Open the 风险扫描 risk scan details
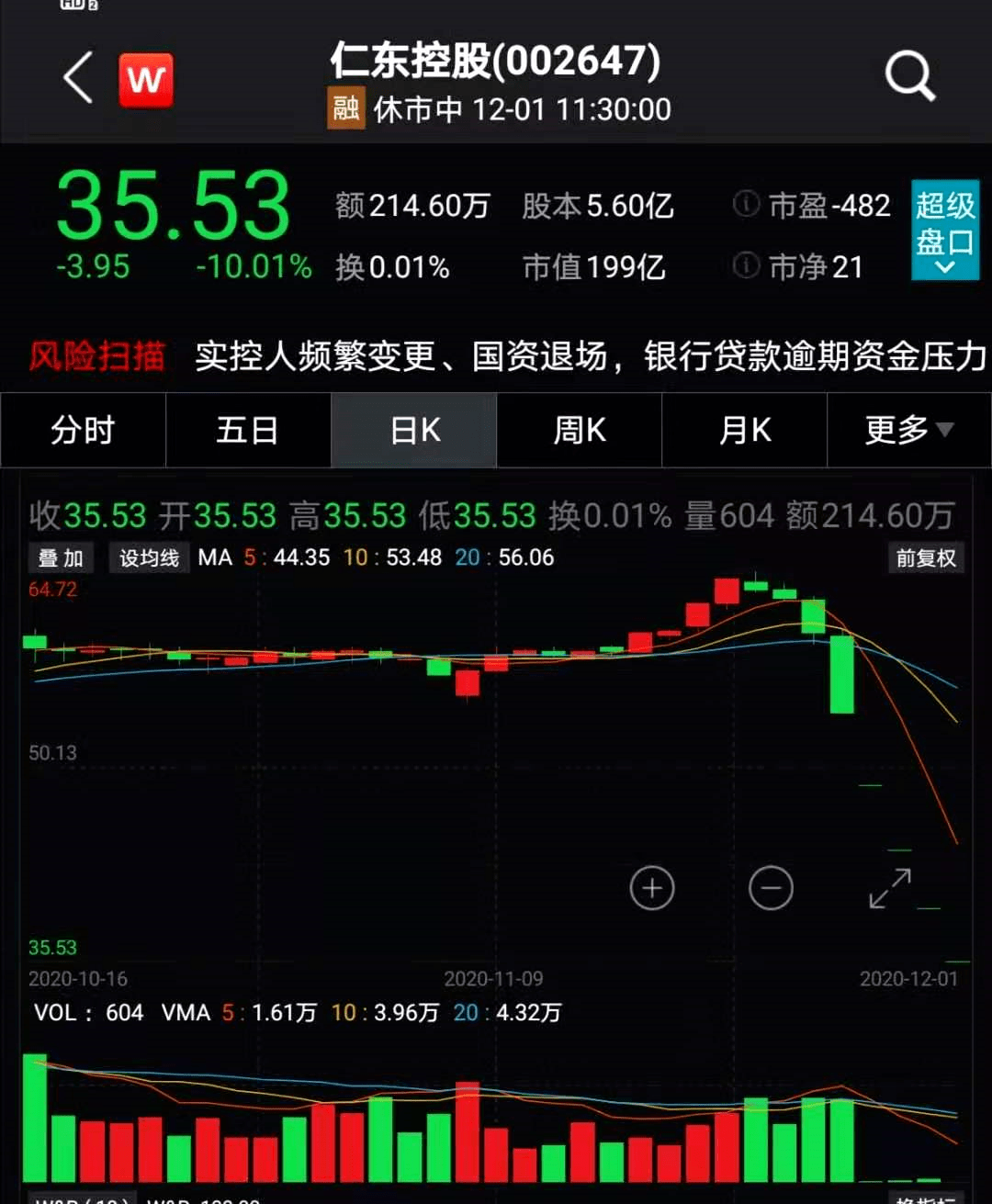This screenshot has width=992, height=1204. point(95,356)
